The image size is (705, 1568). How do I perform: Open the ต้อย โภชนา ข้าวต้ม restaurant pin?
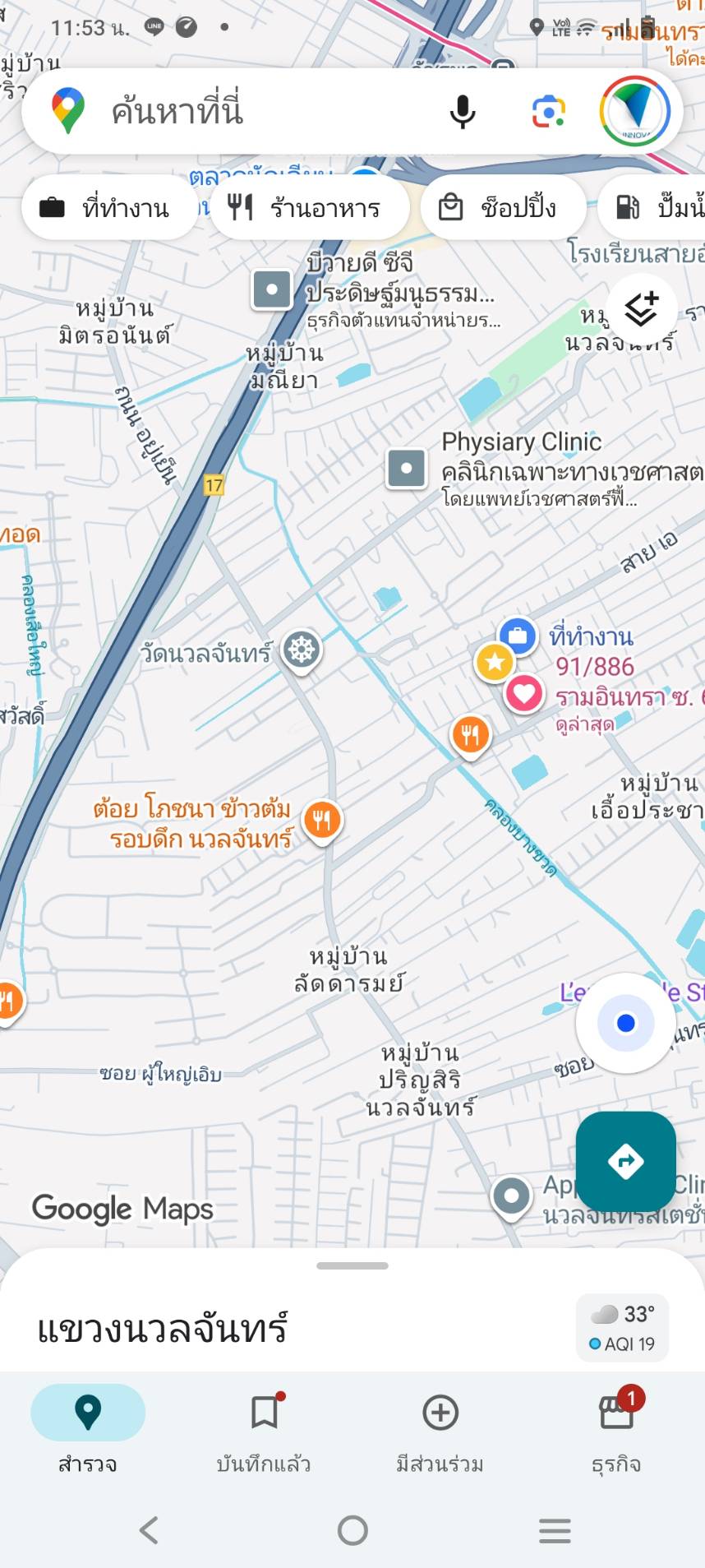322,820
